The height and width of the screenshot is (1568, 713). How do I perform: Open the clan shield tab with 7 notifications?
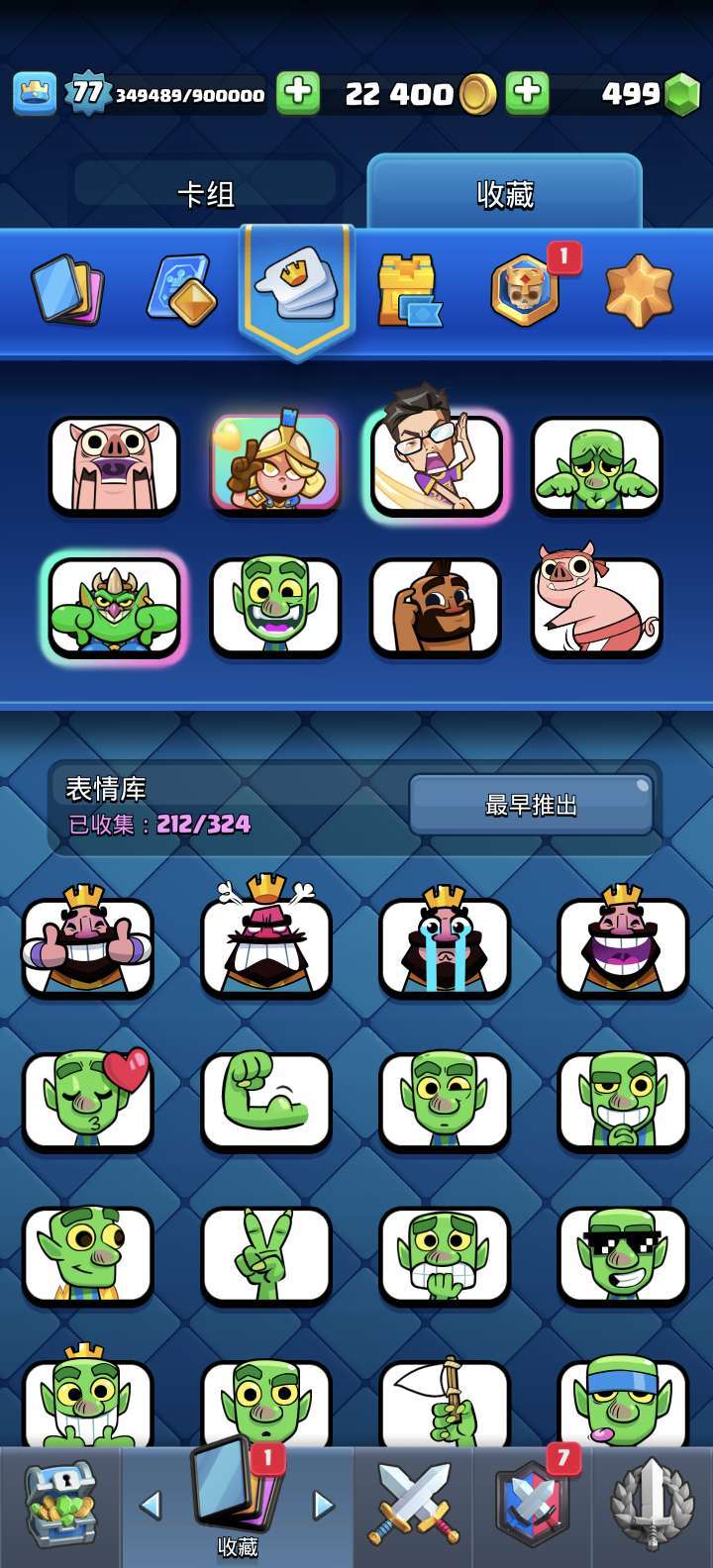(533, 1507)
